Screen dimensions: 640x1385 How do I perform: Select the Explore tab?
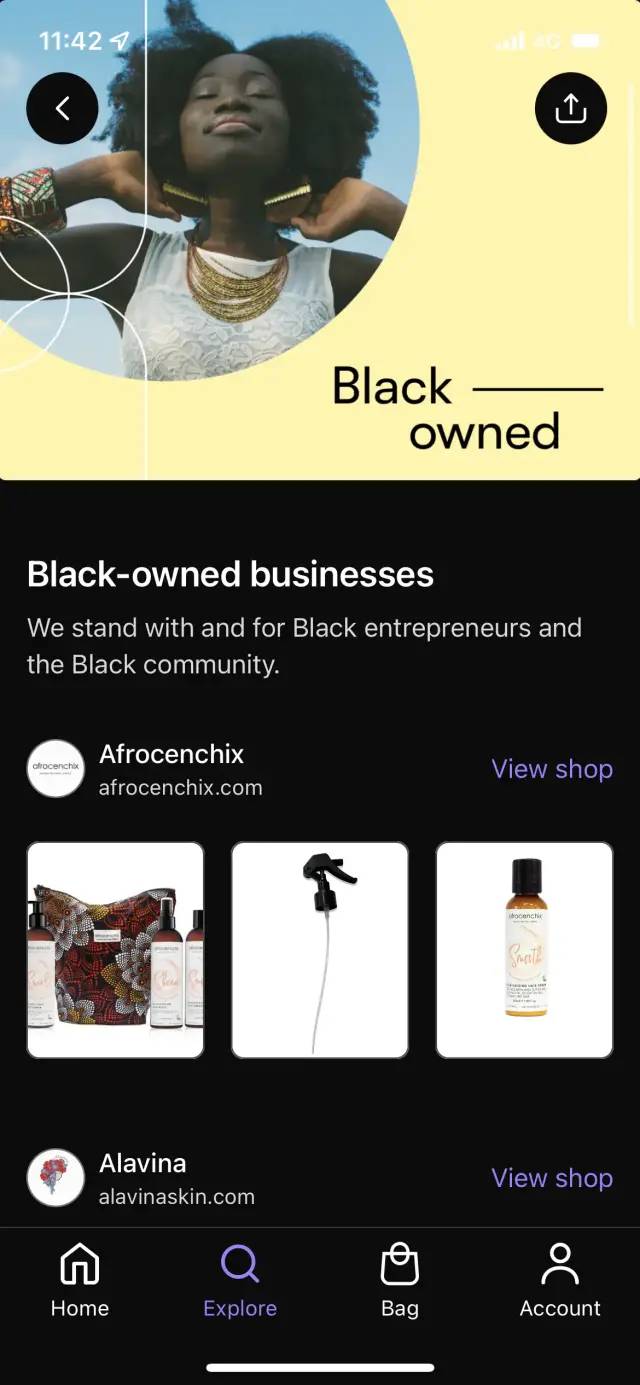coord(240,1281)
